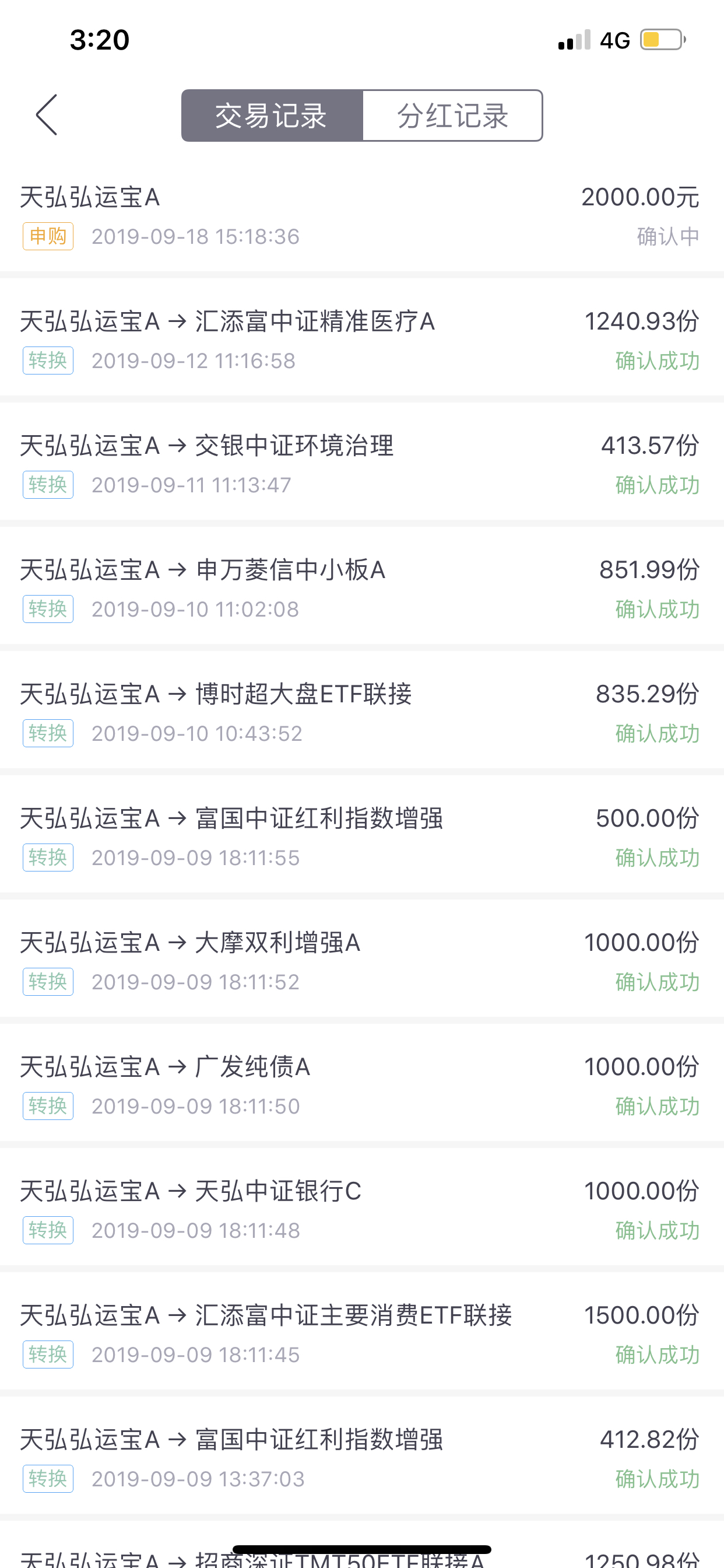This screenshot has height=1568, width=724.
Task: Select the 交易记录 tab
Action: click(x=272, y=116)
